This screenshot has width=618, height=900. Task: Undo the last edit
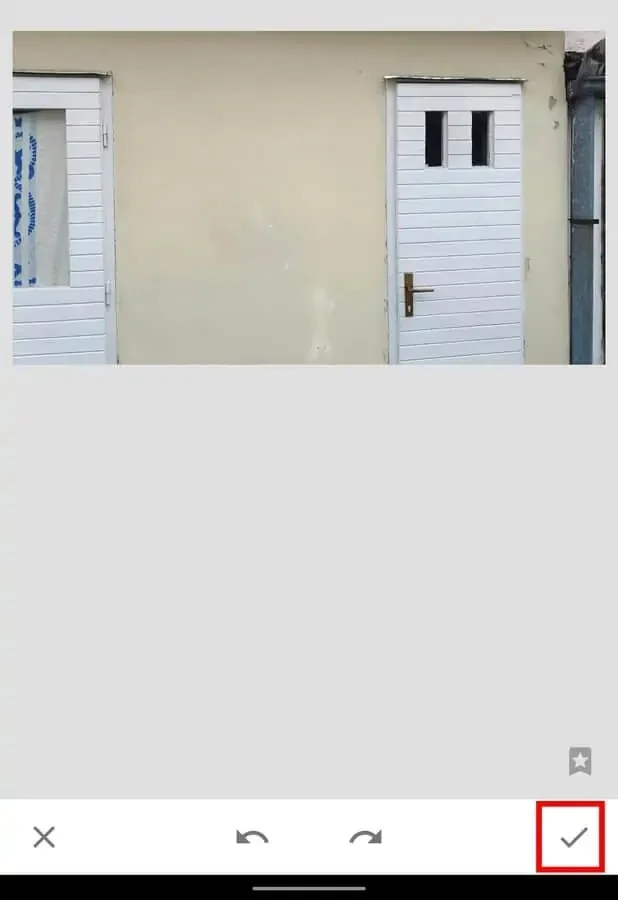point(252,837)
